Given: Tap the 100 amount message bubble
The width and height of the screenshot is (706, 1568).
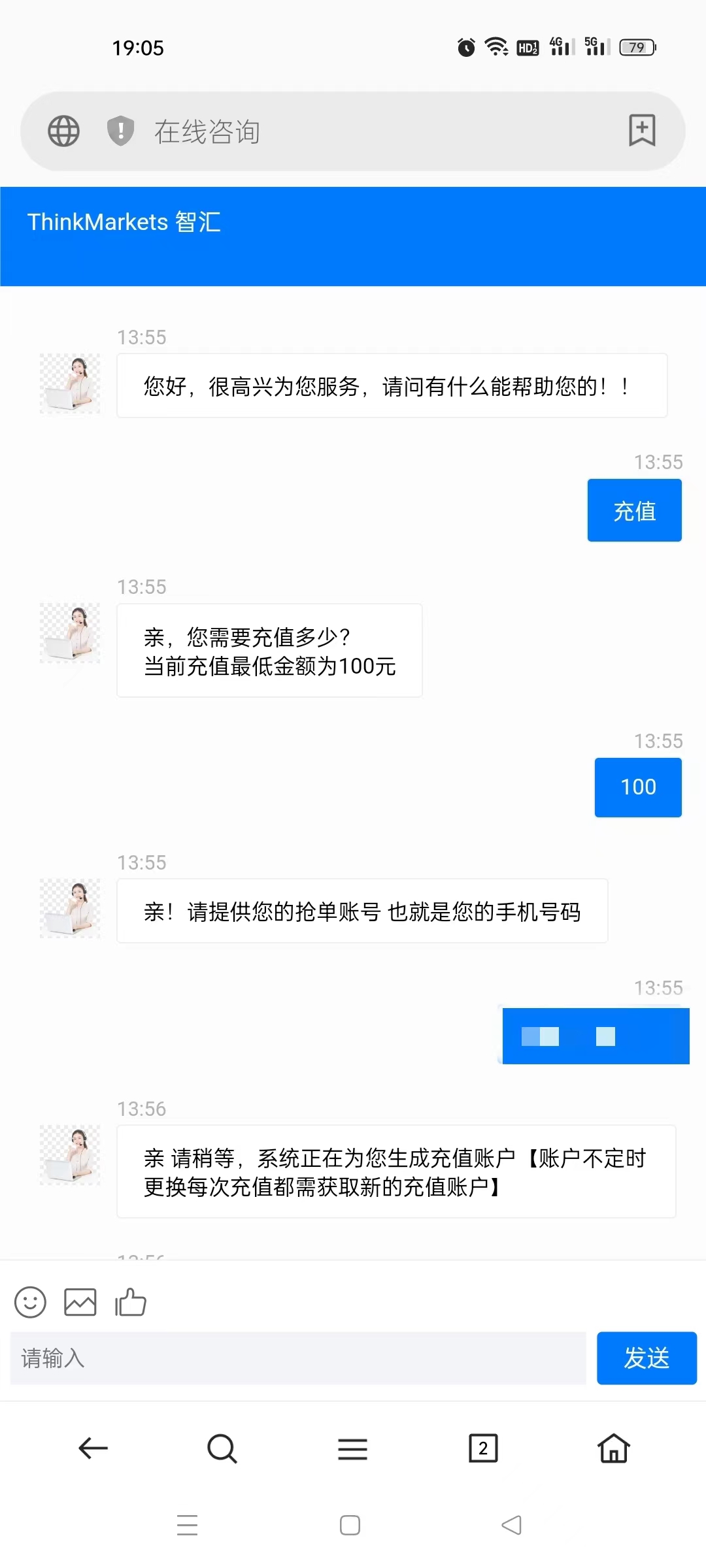Looking at the screenshot, I should pyautogui.click(x=637, y=787).
